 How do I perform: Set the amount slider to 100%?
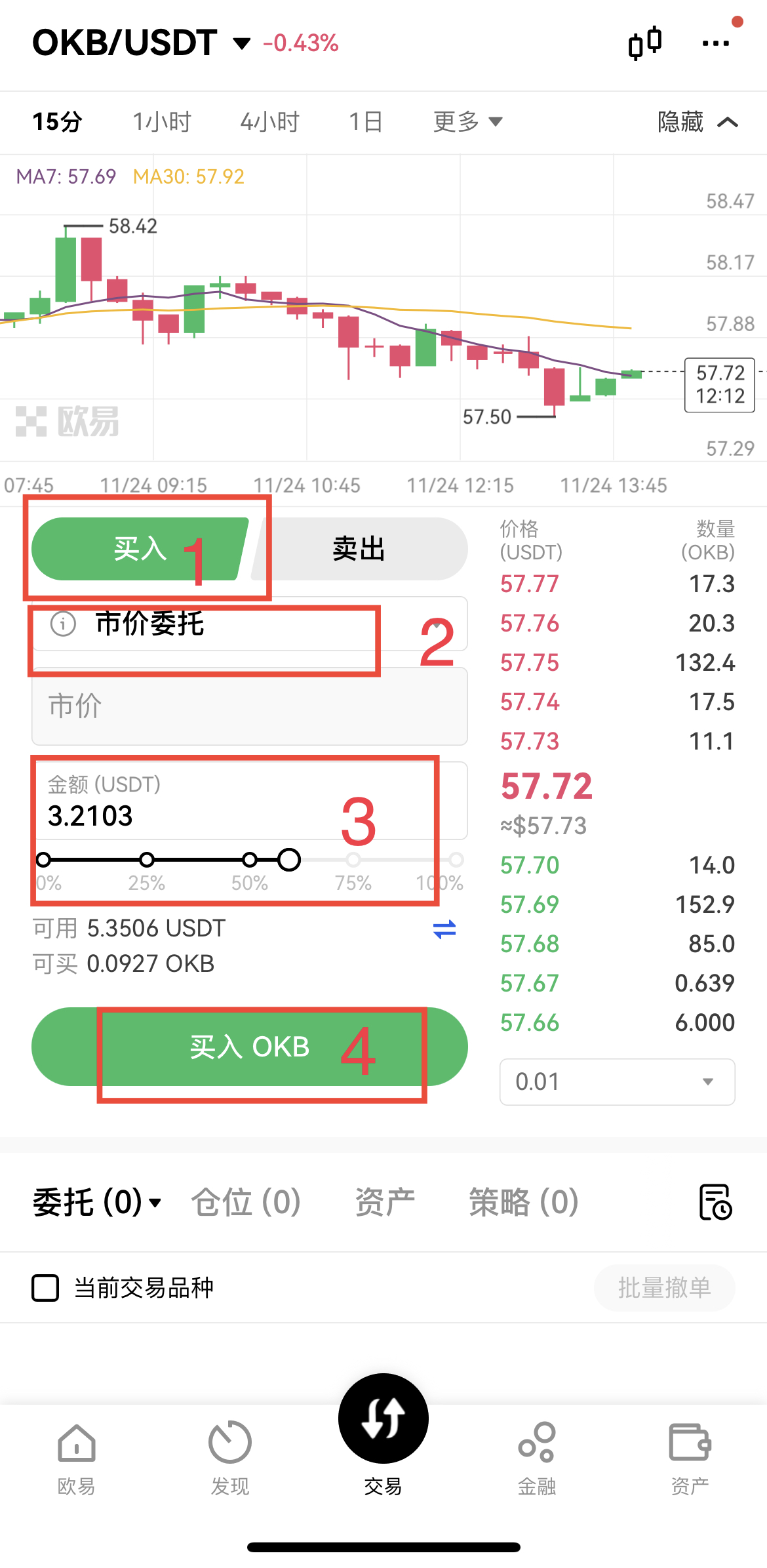456,860
